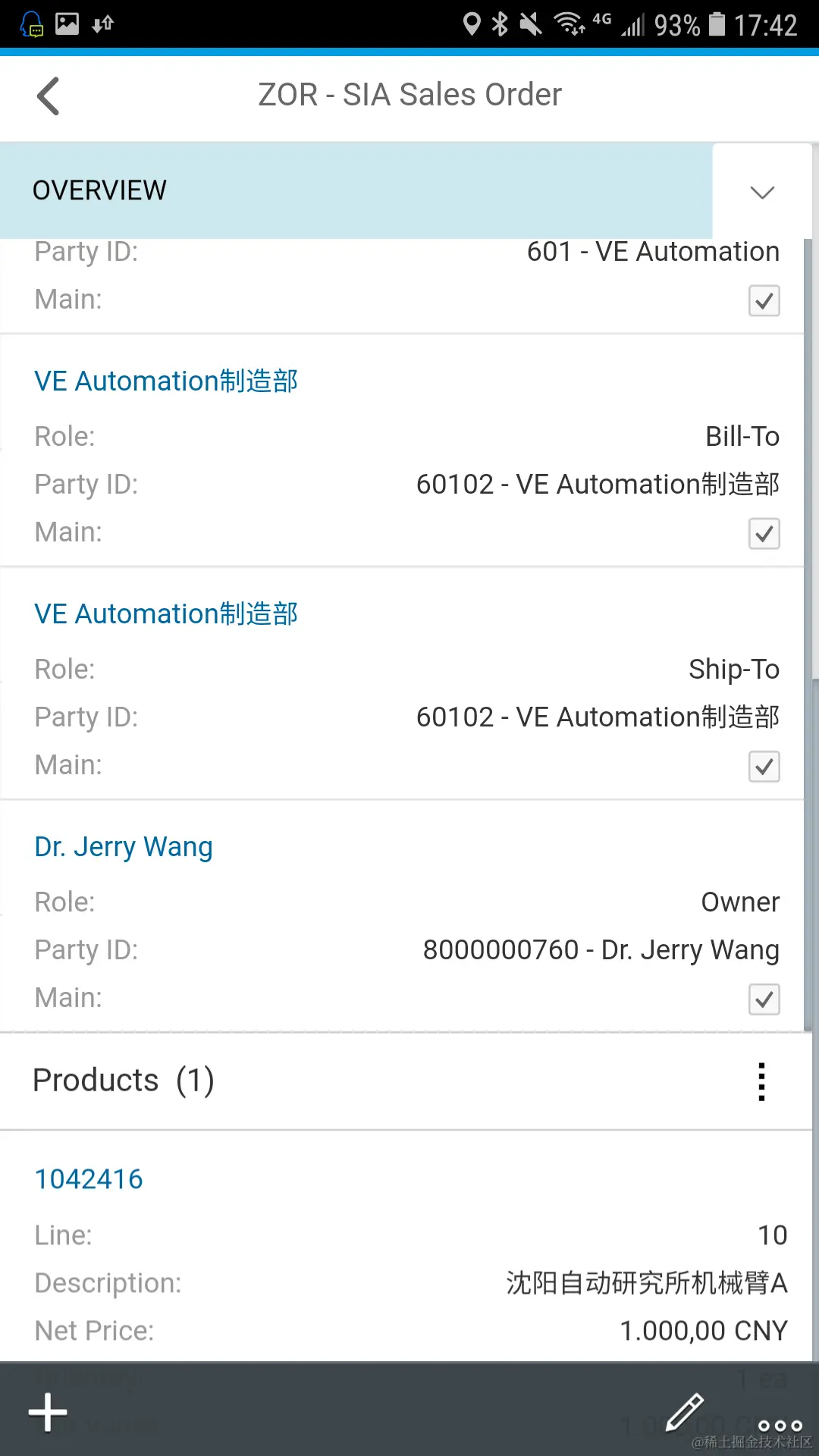Add a new item with the plus button
819x1456 pixels.
pos(48,1412)
